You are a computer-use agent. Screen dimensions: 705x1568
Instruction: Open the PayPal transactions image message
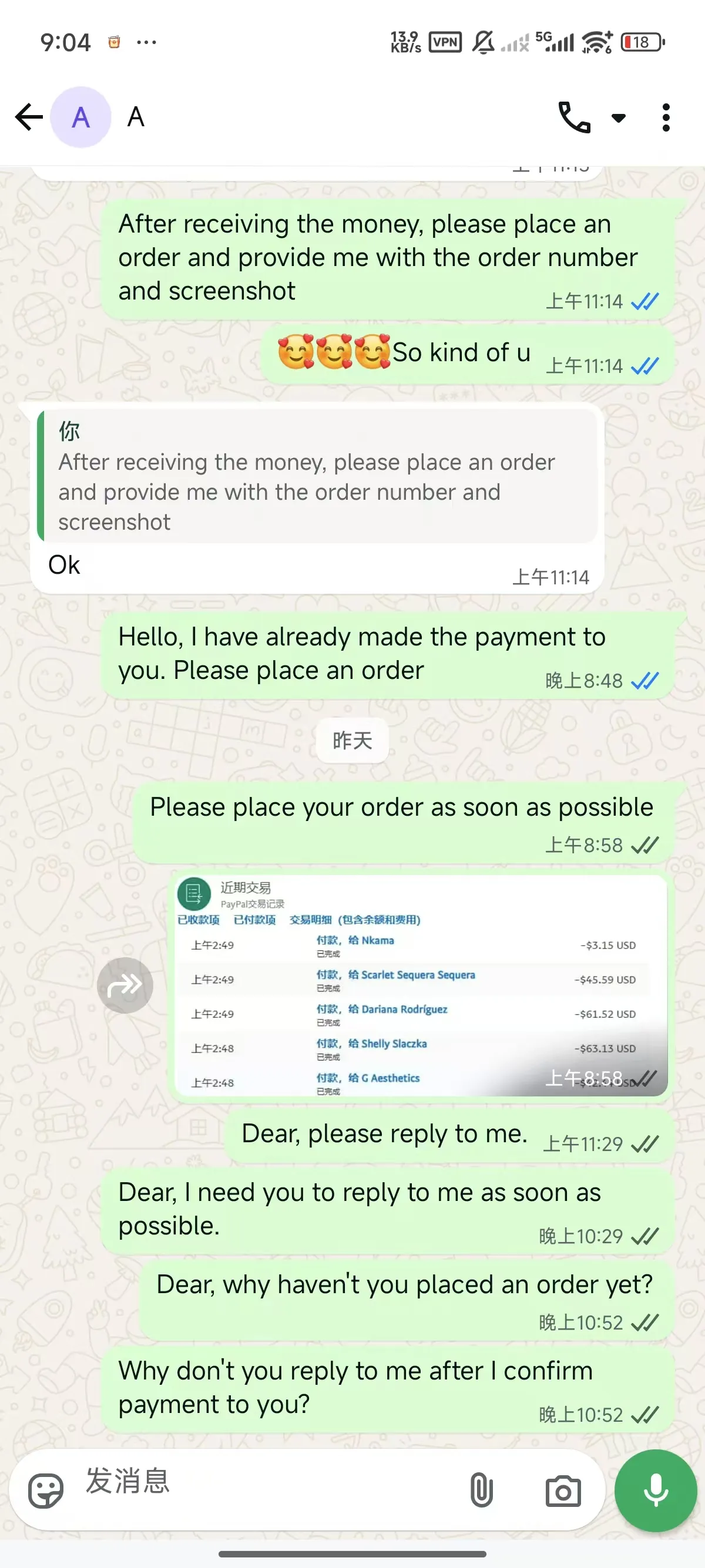pos(420,985)
